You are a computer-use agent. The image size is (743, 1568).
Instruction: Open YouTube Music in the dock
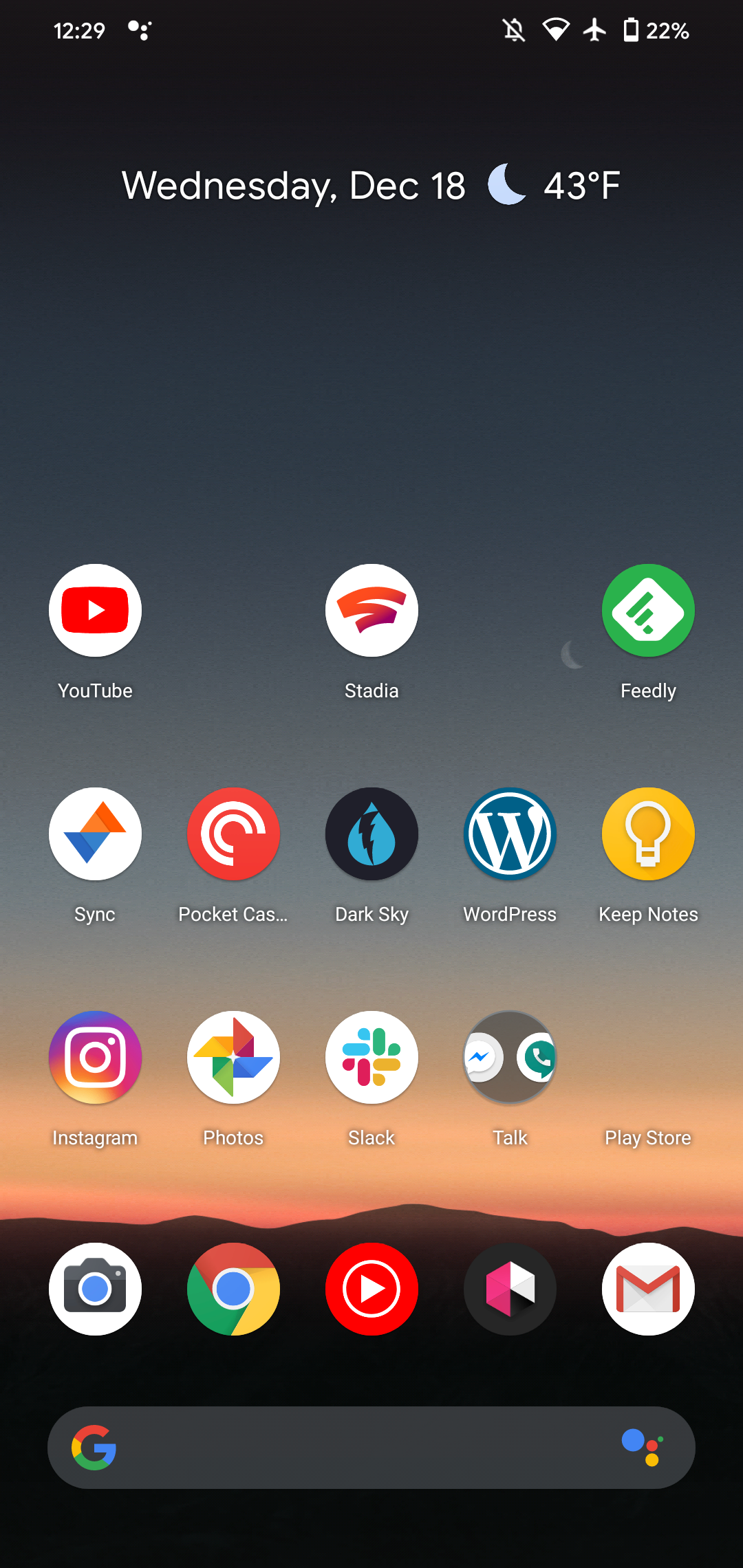(x=371, y=1289)
